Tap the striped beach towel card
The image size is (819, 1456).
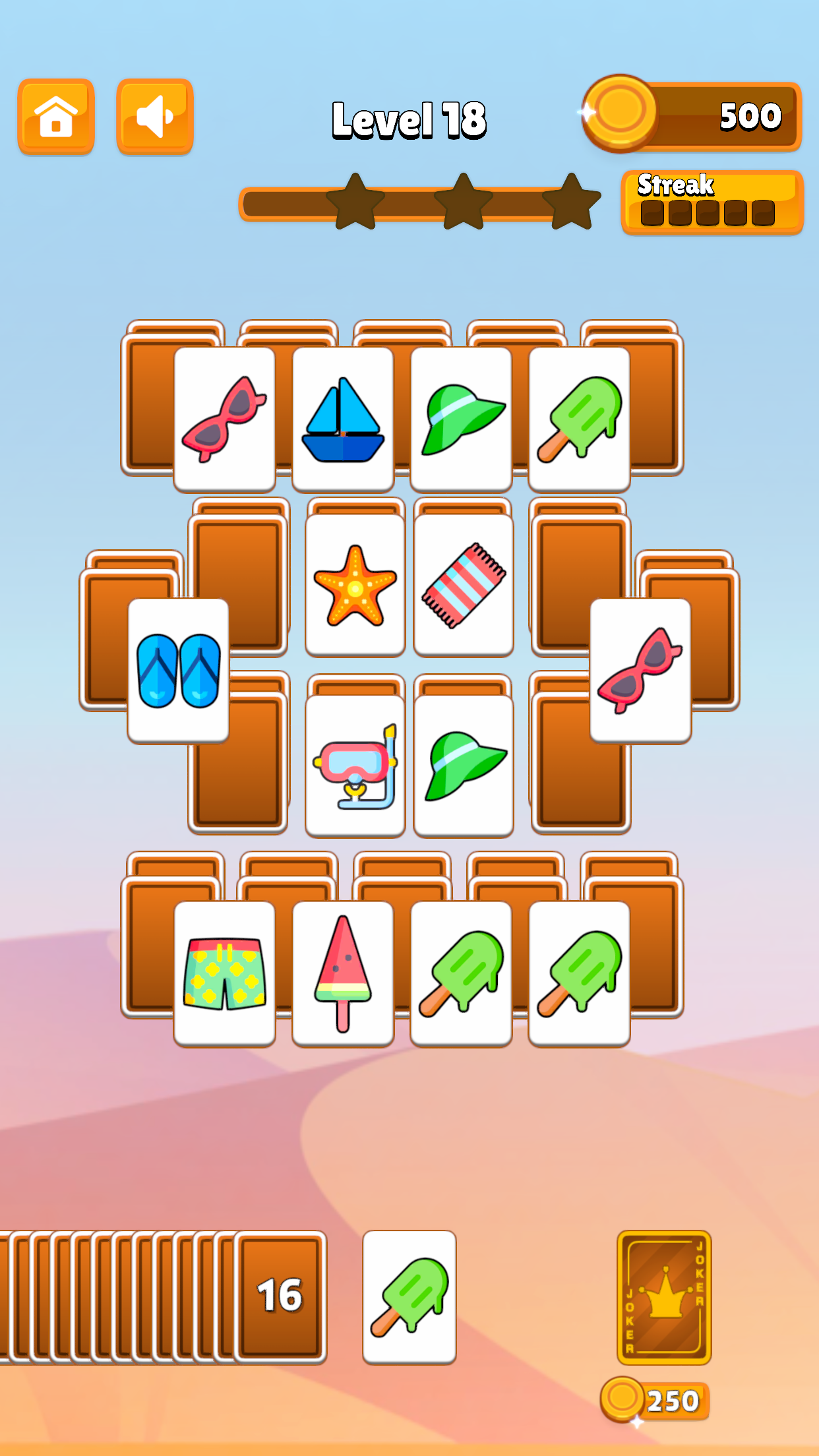pyautogui.click(x=464, y=586)
